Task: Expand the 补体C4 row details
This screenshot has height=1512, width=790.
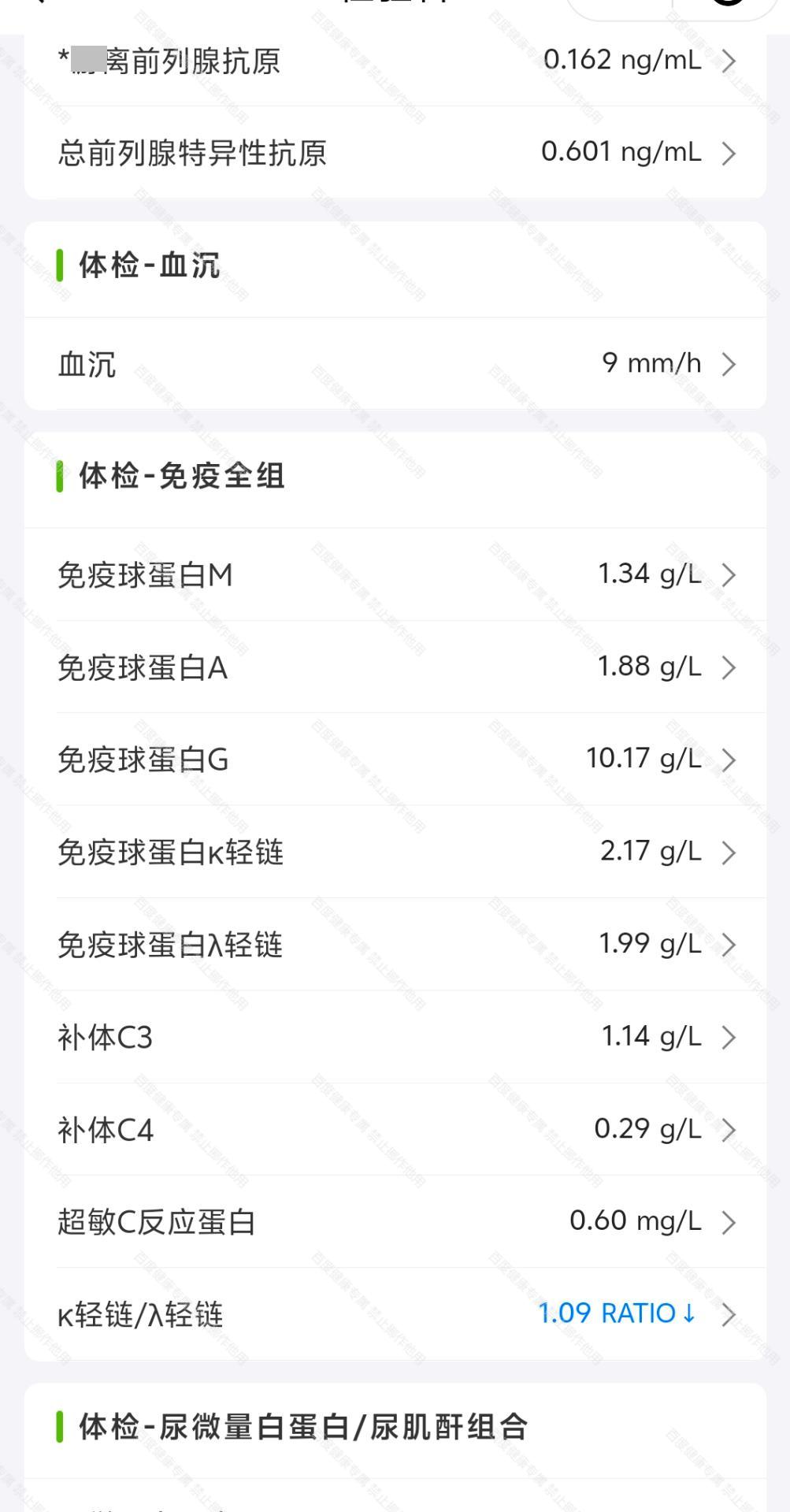Action: [x=394, y=1129]
